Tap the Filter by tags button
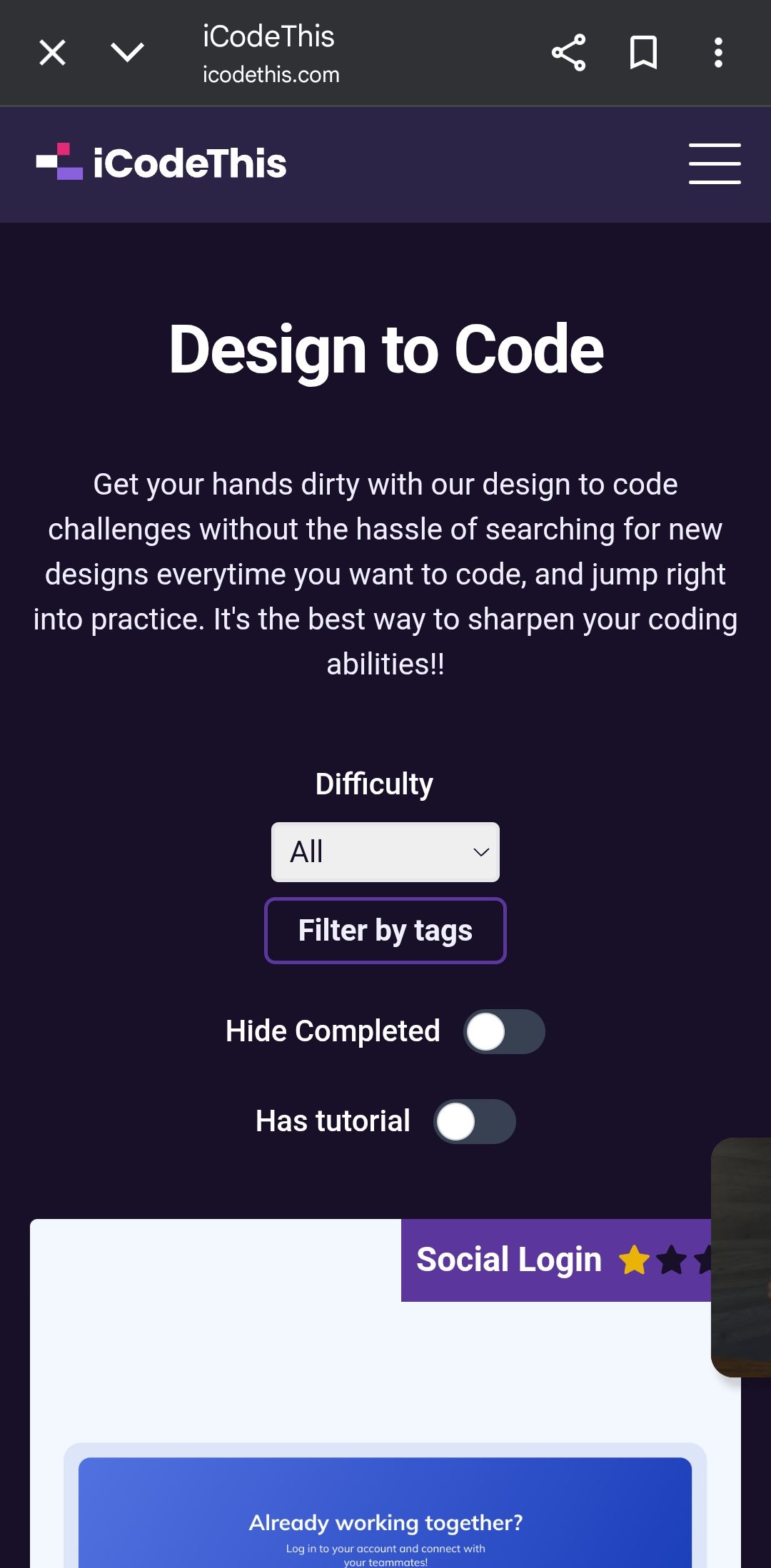Screen dimensions: 771x1568 click(x=385, y=931)
